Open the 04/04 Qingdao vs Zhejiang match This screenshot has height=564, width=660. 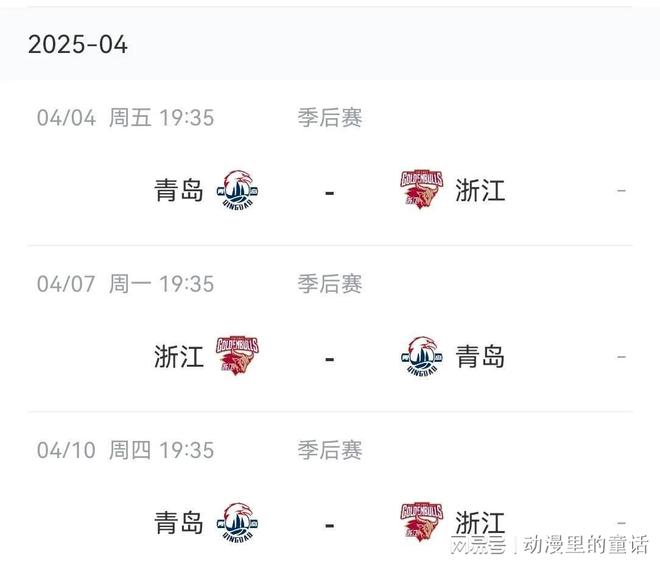[330, 189]
